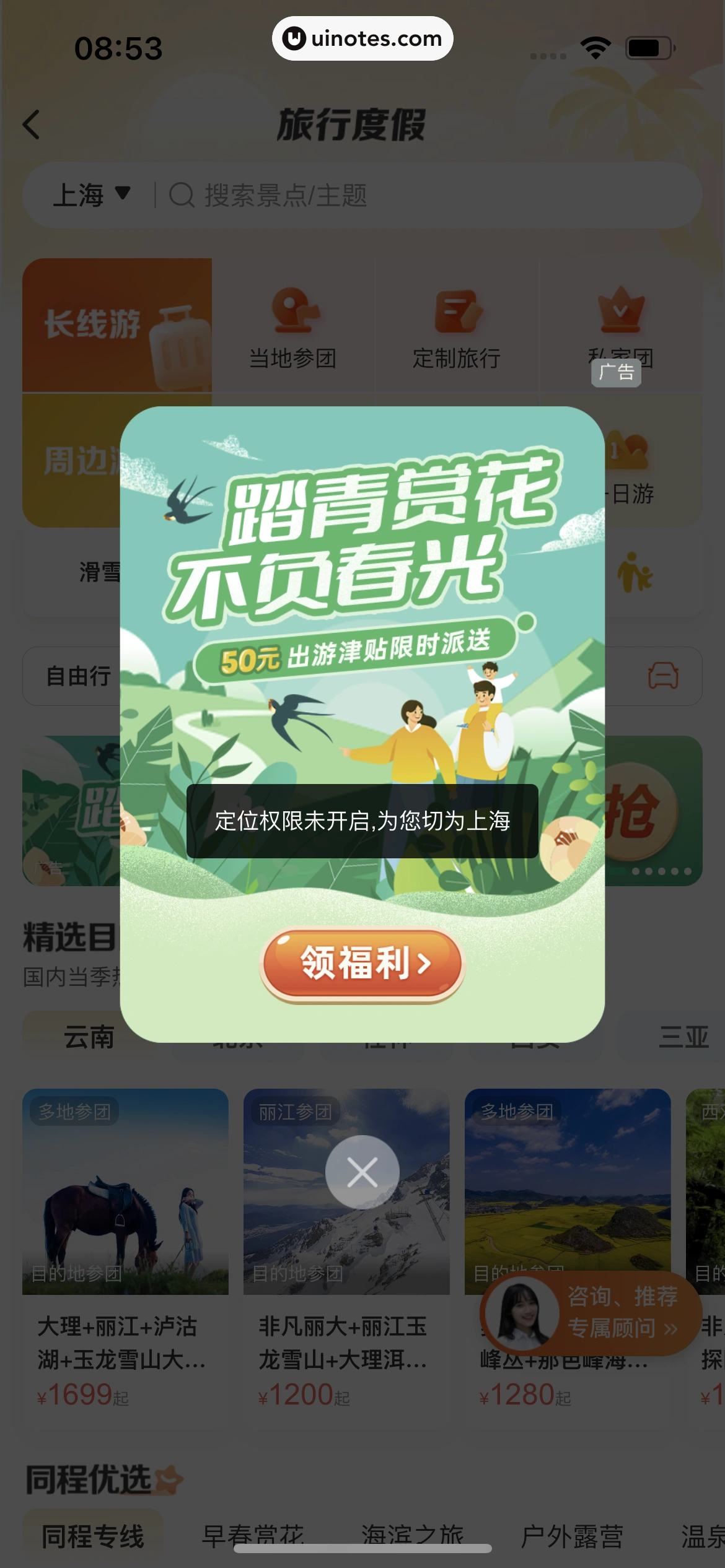Close the spring outing ad popup

click(362, 1172)
